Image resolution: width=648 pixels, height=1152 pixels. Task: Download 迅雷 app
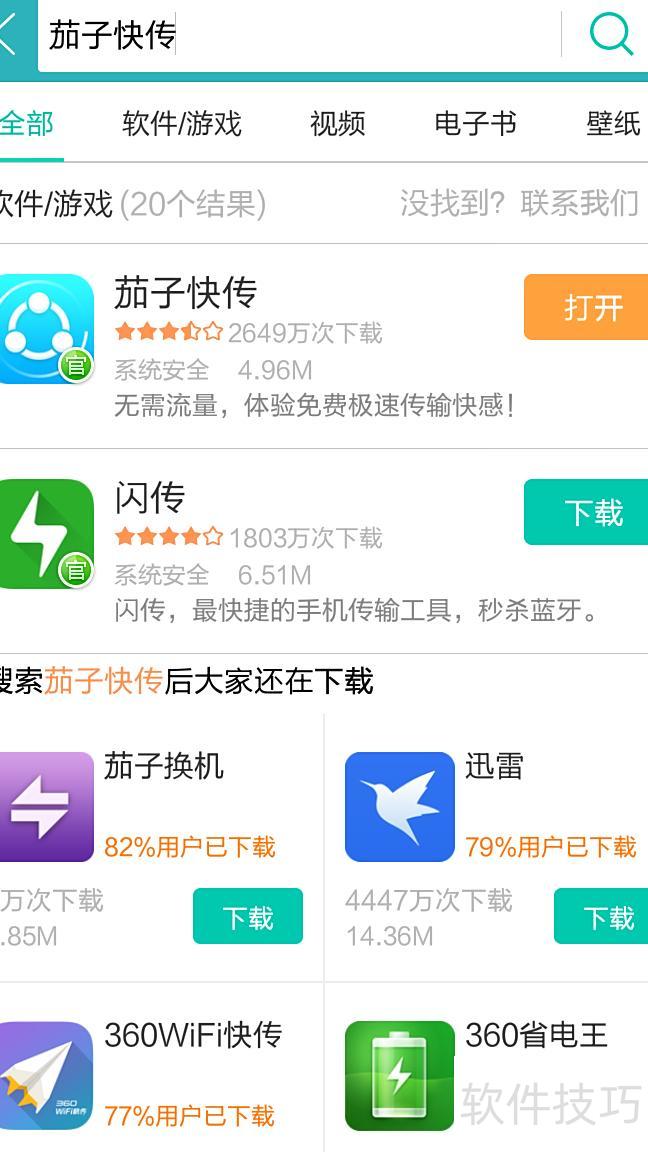(x=603, y=916)
